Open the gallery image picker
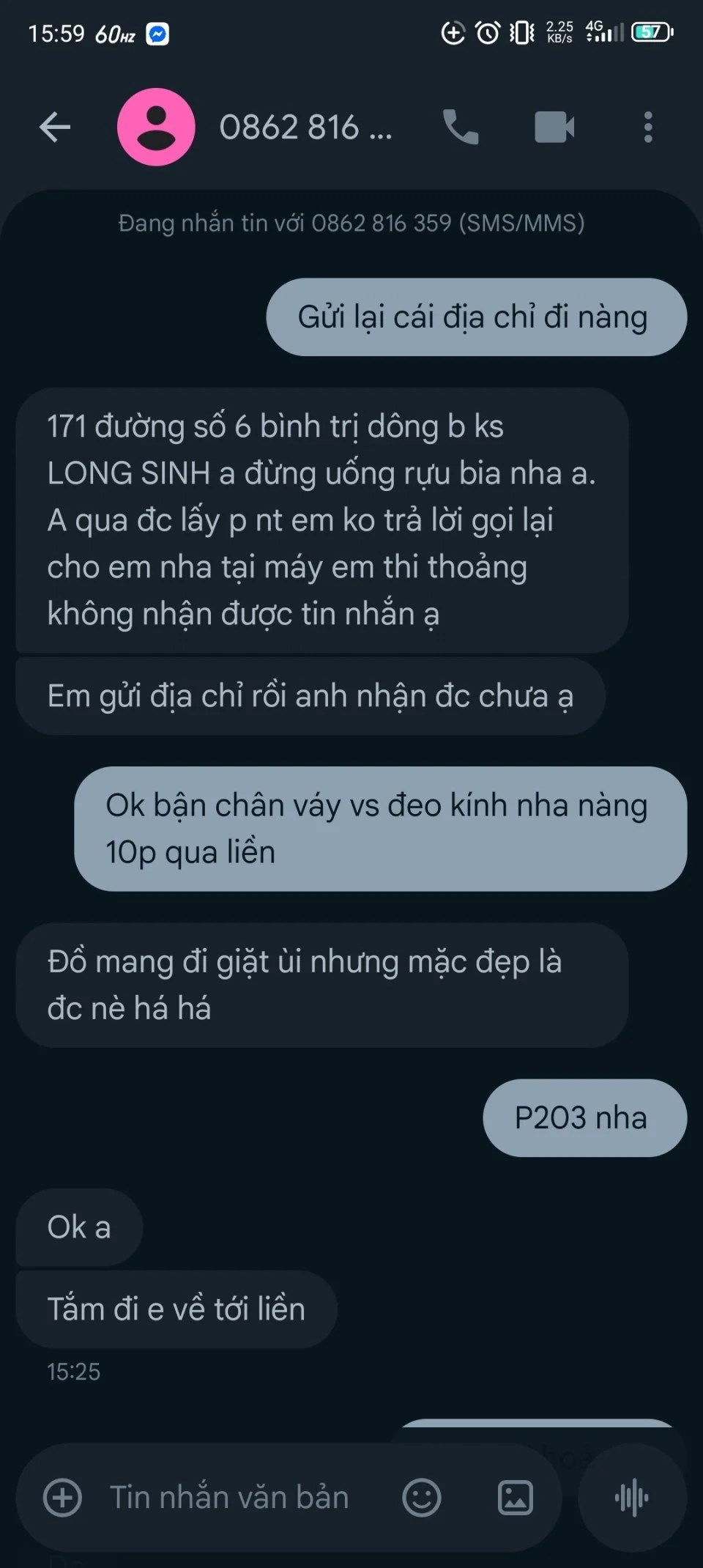The width and height of the screenshot is (703, 1568). point(516,1497)
